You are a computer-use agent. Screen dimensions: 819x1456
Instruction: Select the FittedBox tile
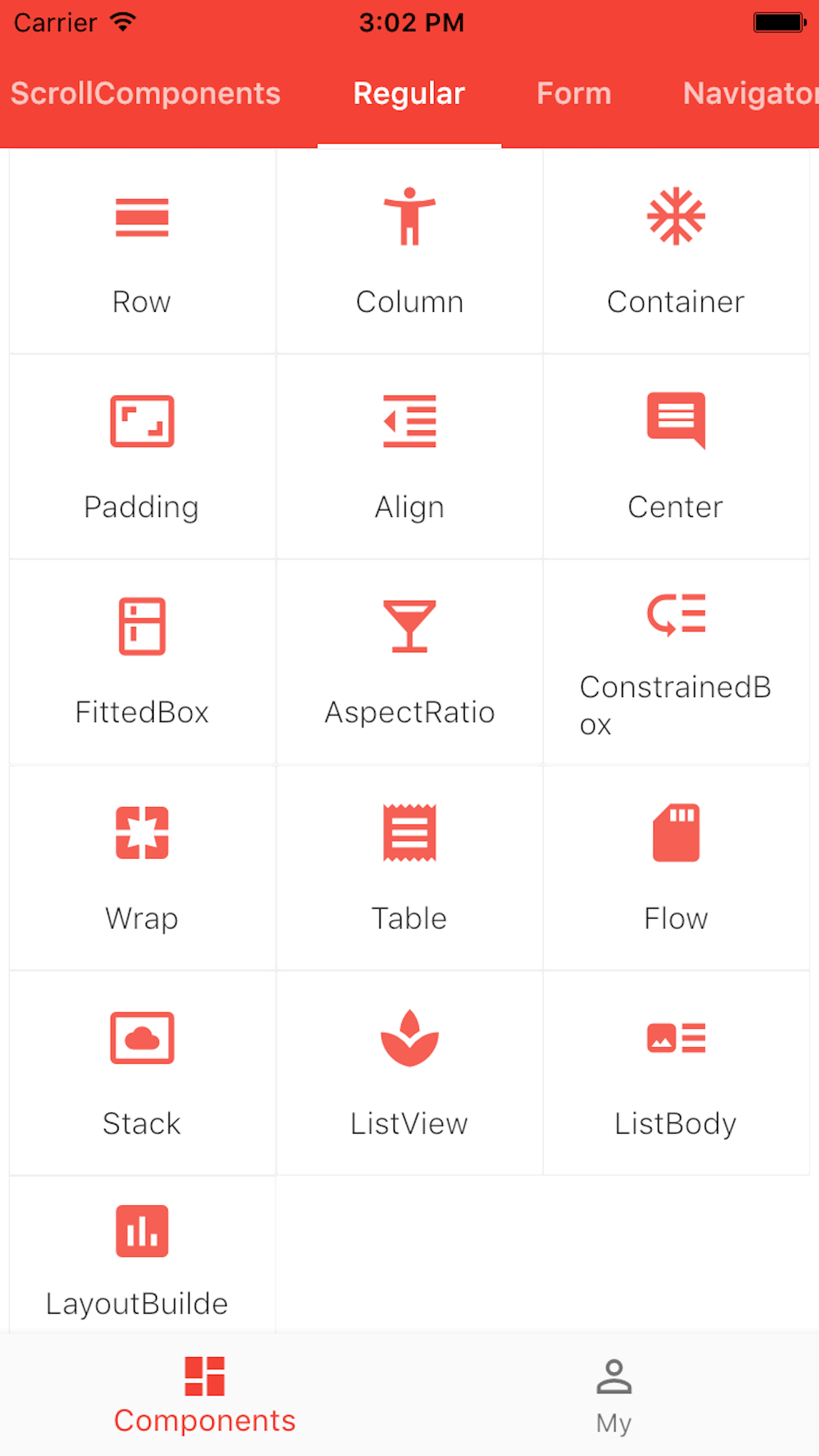click(142, 662)
